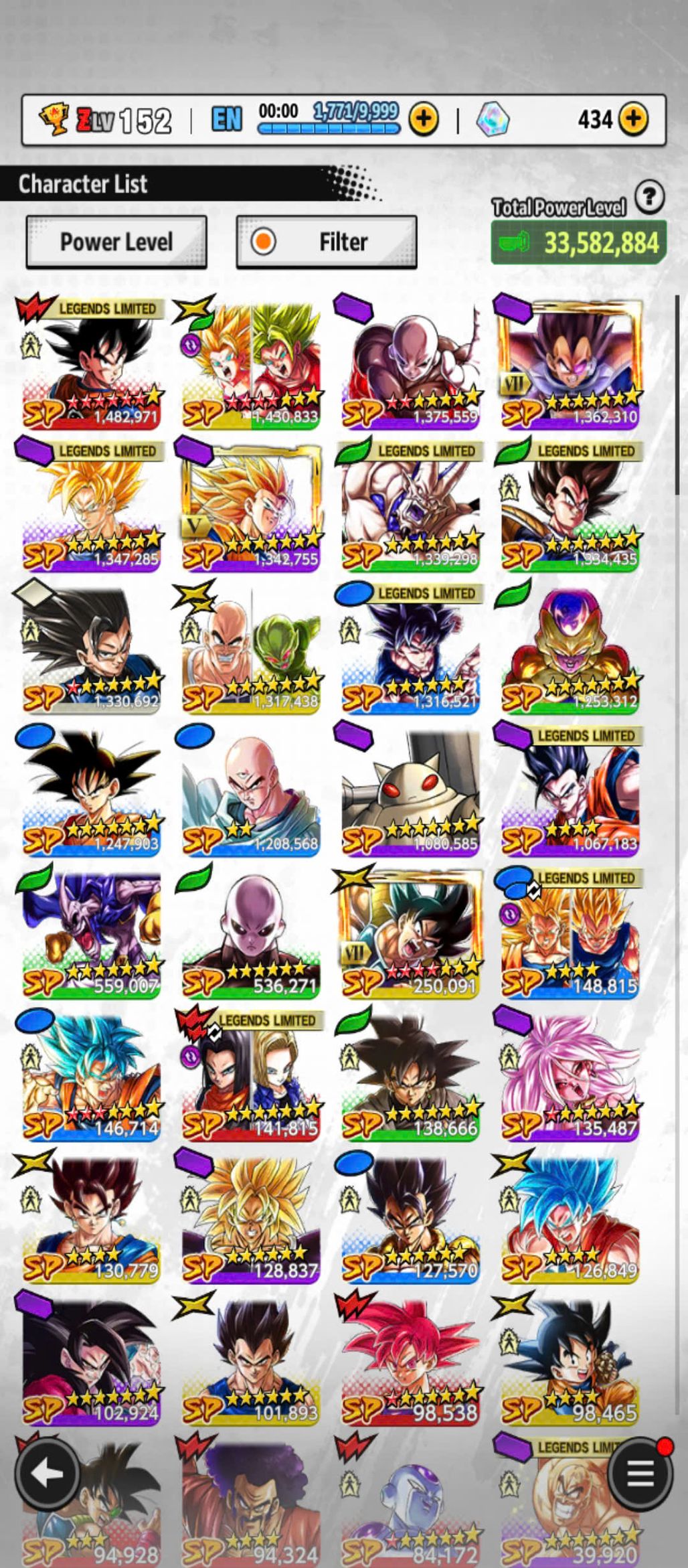The image size is (688, 1568).
Task: Open Golden Frieza card 1,253,312
Action: pos(570,649)
